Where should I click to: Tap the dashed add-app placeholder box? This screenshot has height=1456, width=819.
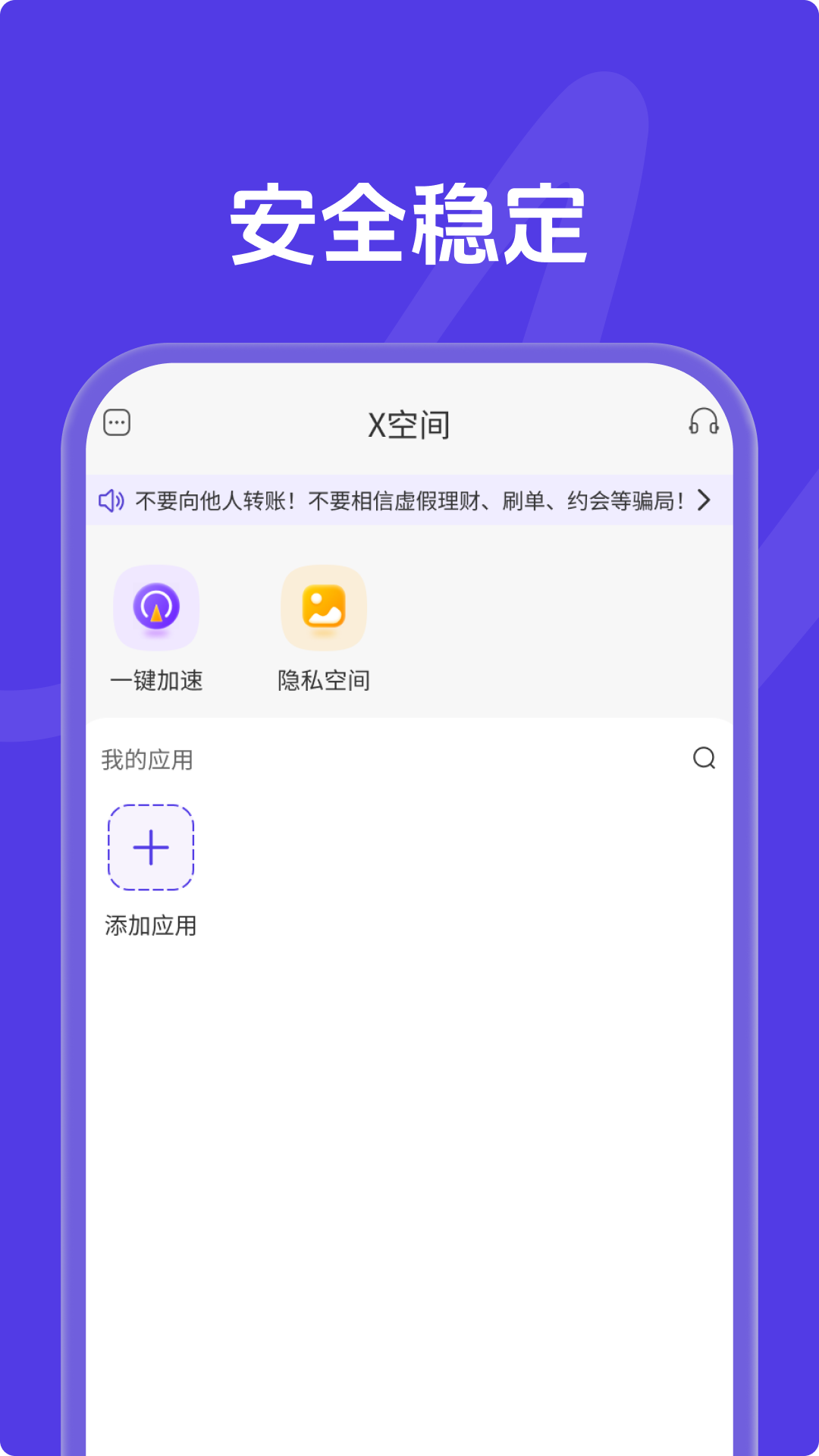[152, 847]
